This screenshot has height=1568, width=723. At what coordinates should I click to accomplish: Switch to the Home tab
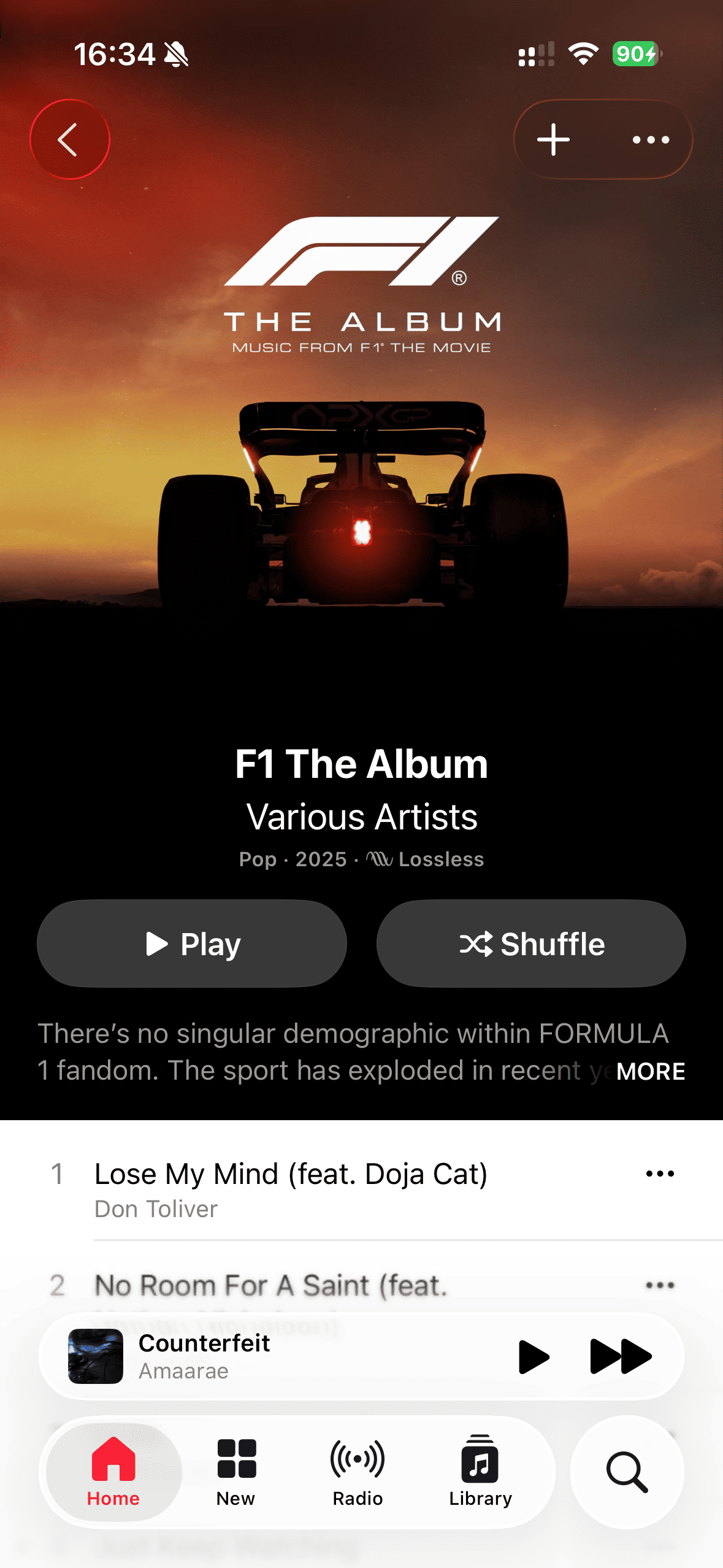pos(113,1471)
